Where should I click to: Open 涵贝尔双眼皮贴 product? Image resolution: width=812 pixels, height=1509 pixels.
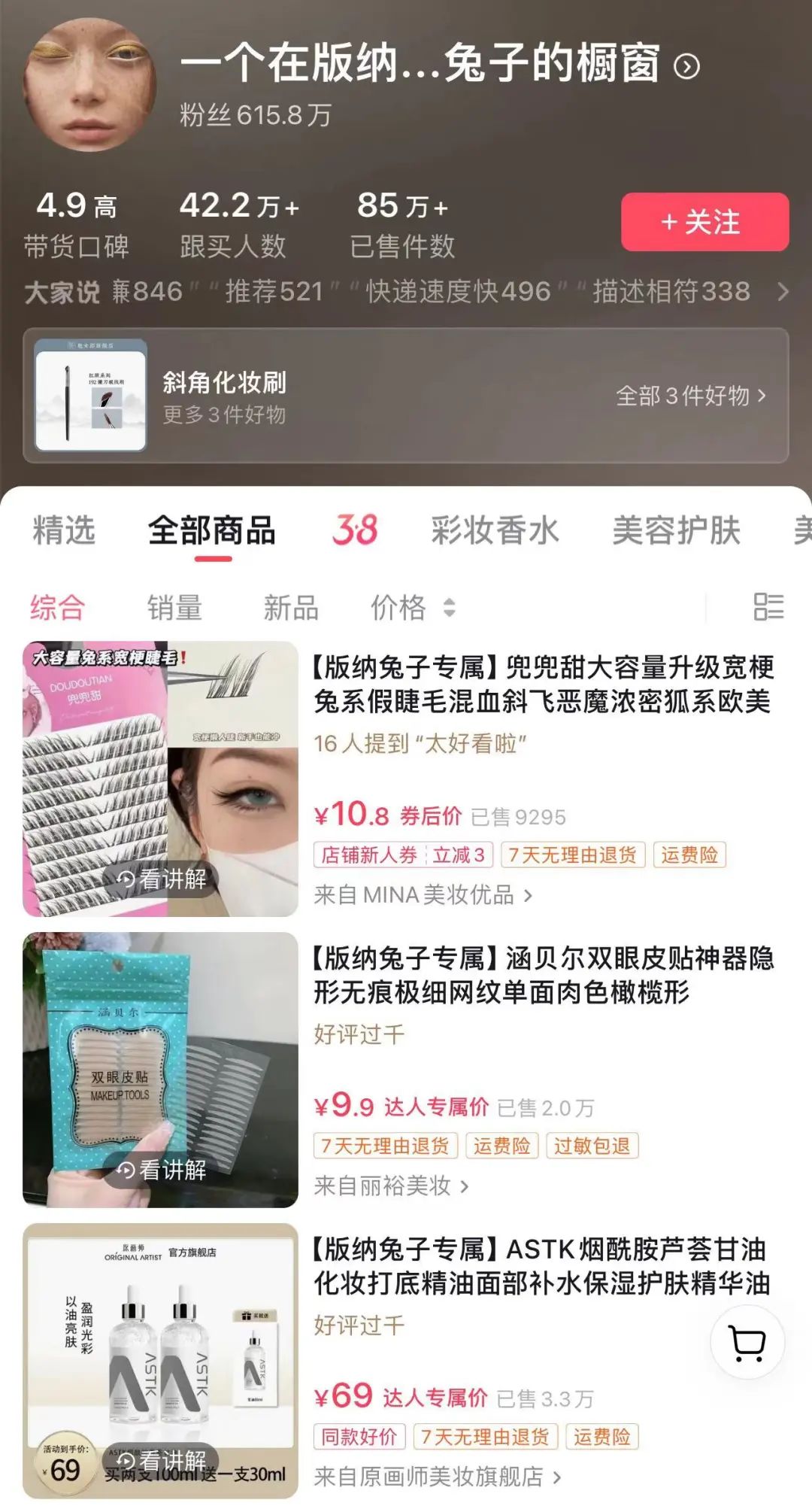coord(543,975)
